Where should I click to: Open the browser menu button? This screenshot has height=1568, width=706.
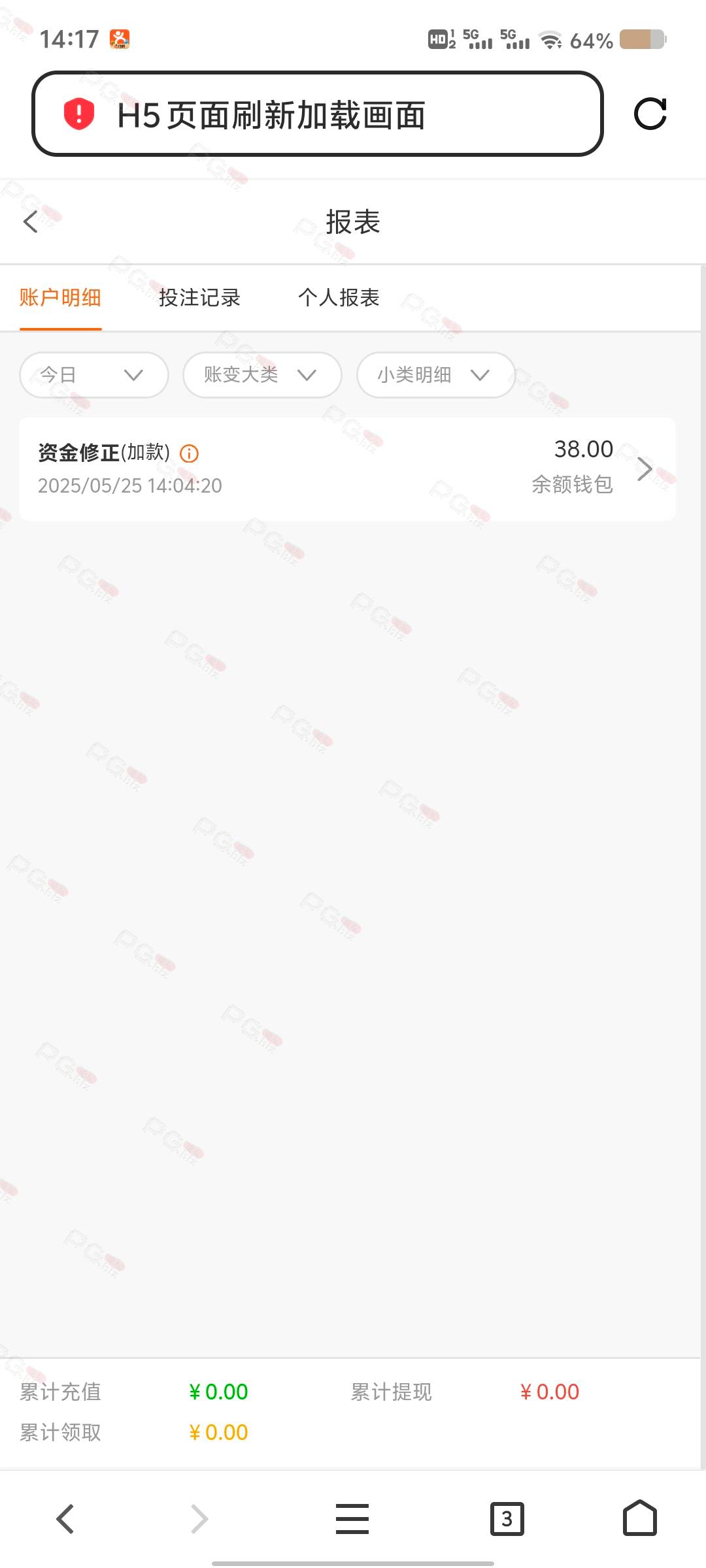coord(352,1518)
